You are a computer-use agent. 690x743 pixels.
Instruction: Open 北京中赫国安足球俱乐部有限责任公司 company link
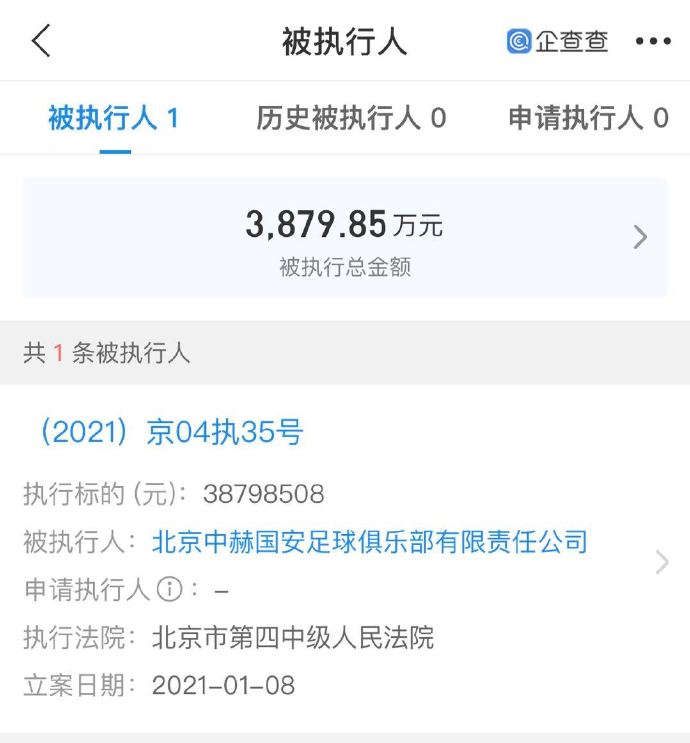pos(369,542)
